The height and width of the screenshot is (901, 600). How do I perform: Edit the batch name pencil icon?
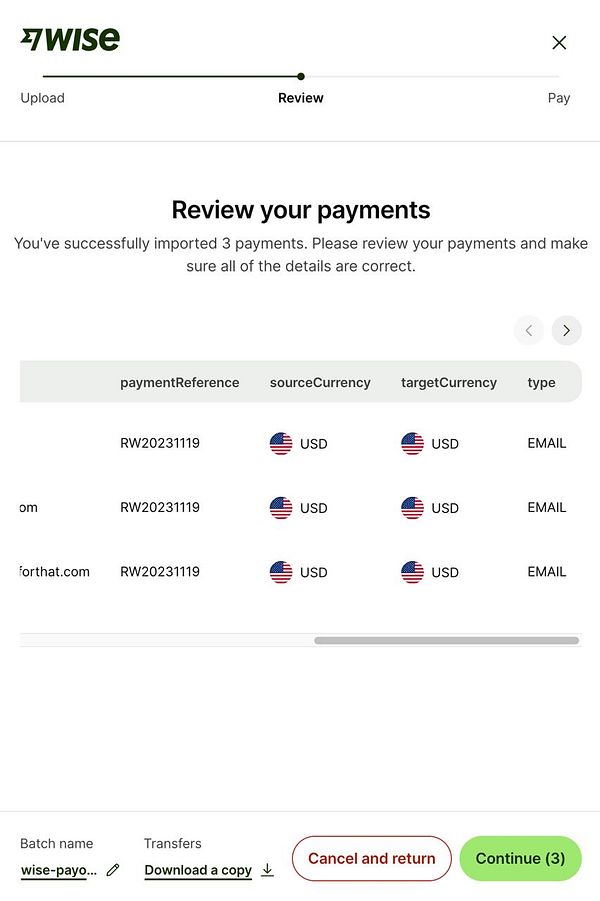click(113, 870)
